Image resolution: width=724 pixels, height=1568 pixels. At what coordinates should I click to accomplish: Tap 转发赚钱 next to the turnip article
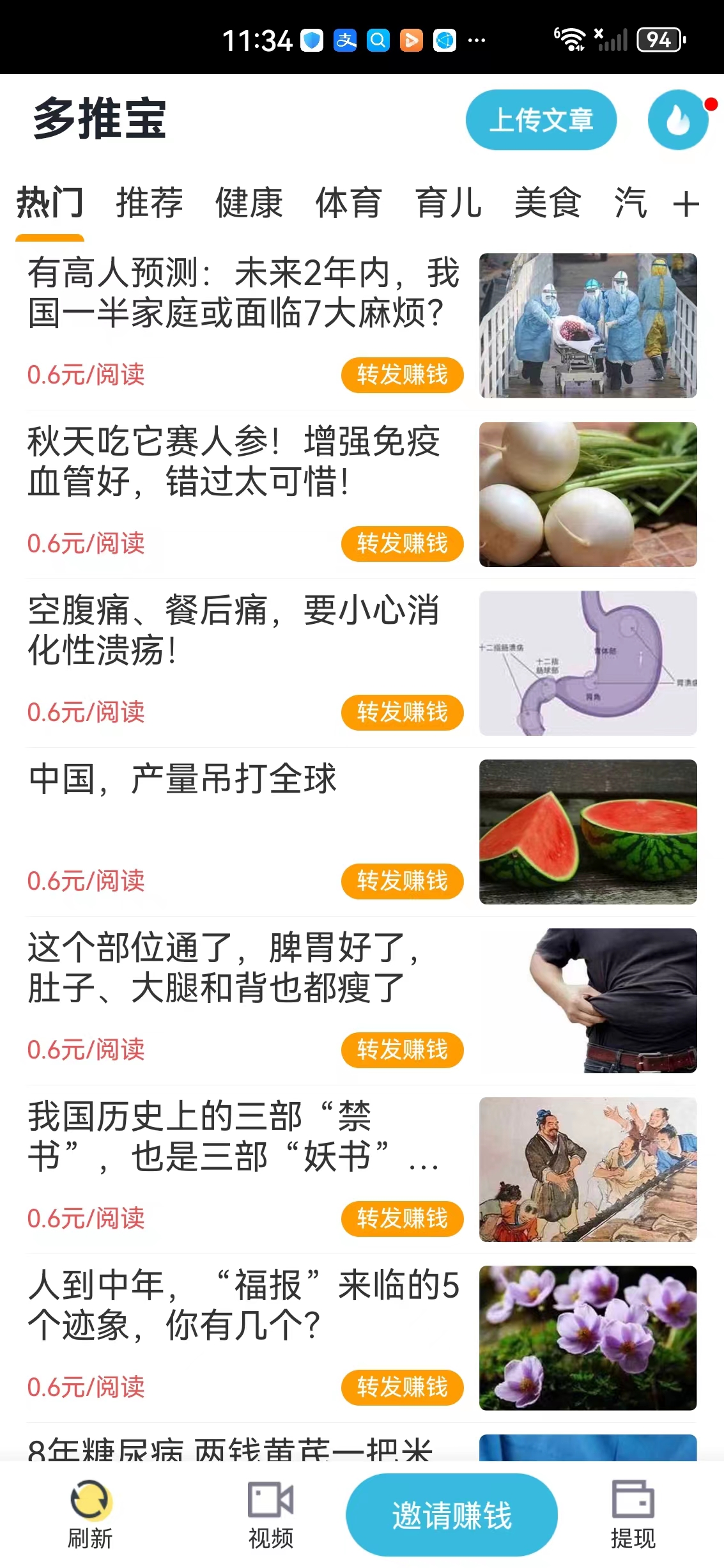(x=402, y=544)
